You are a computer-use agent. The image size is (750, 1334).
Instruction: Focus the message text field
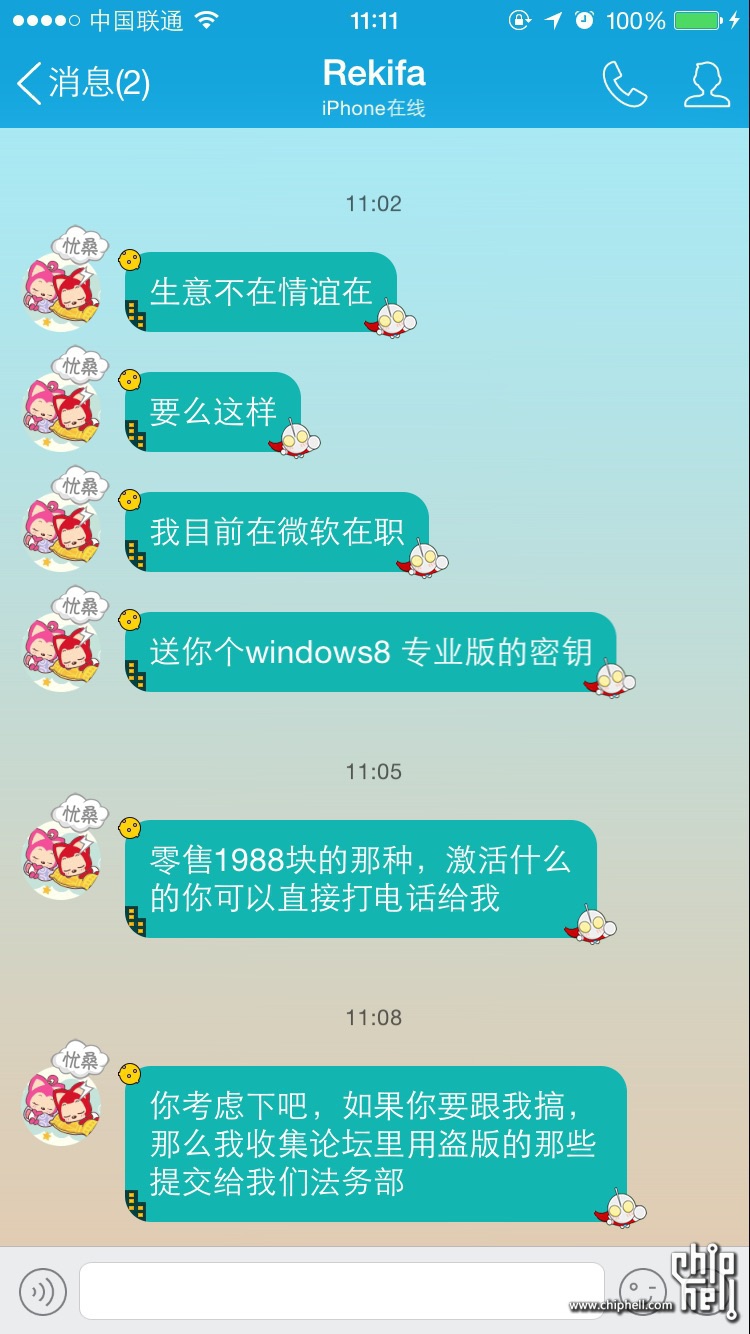click(x=341, y=1292)
